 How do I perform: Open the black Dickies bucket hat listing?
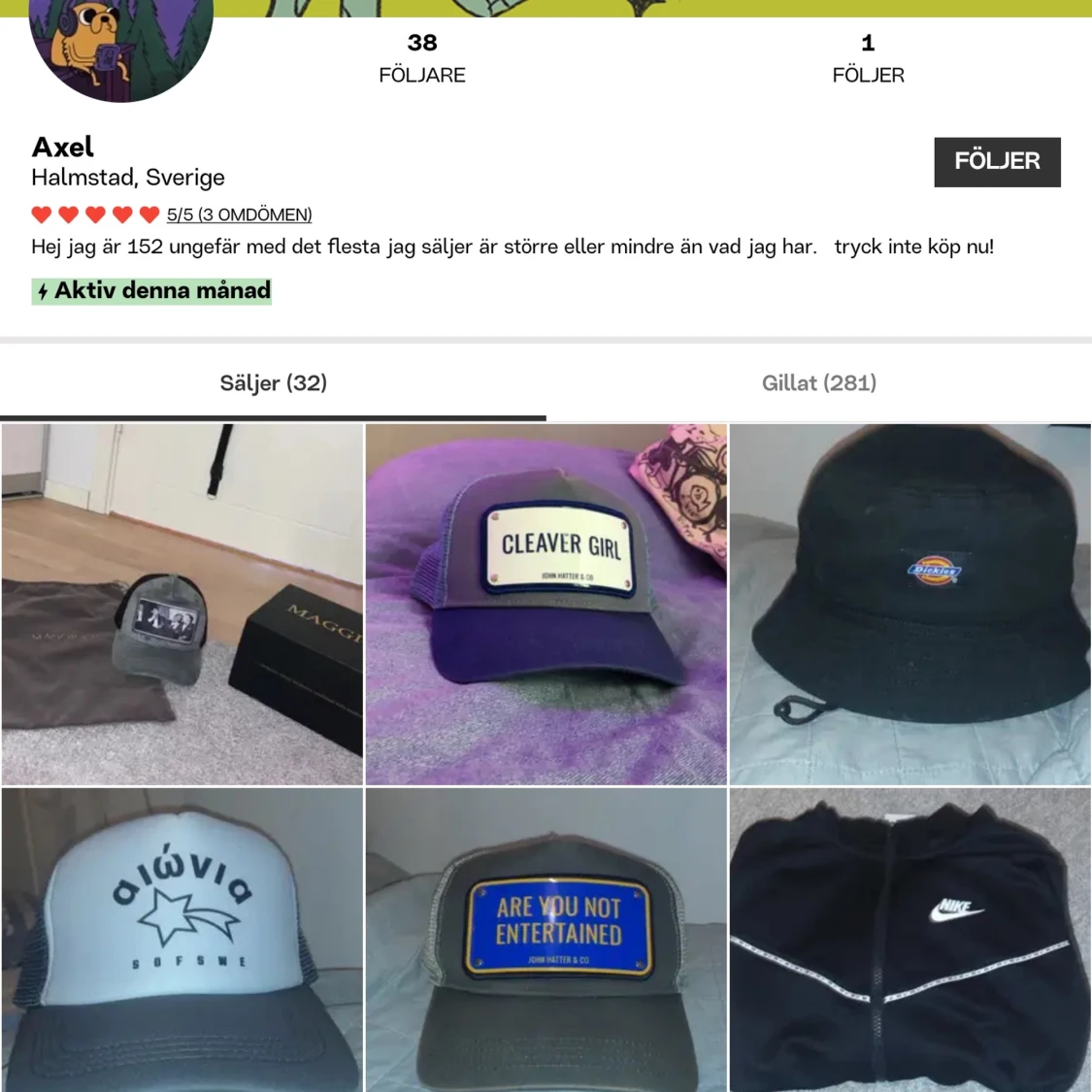click(x=910, y=604)
